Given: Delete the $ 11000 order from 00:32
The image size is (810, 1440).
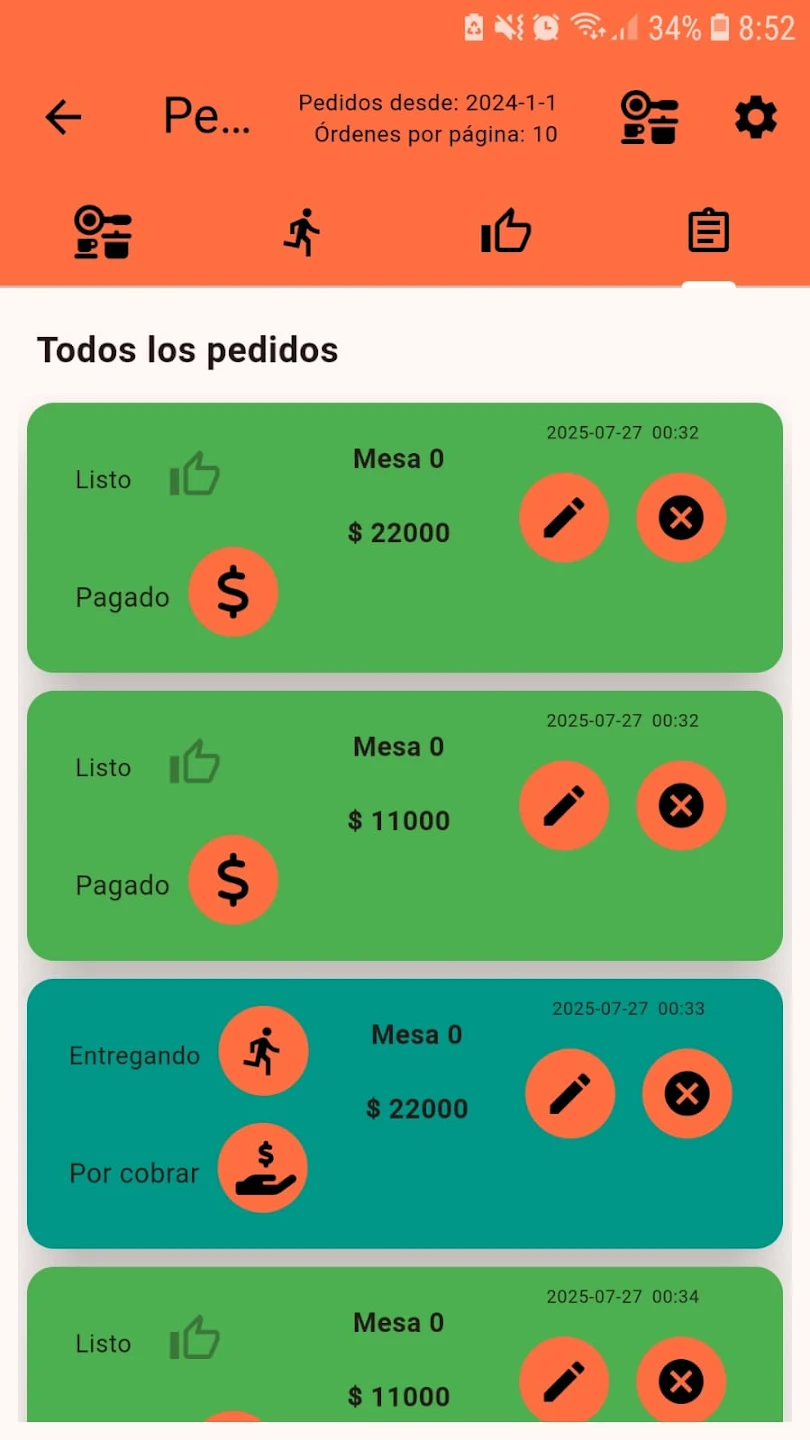Looking at the screenshot, I should point(681,806).
